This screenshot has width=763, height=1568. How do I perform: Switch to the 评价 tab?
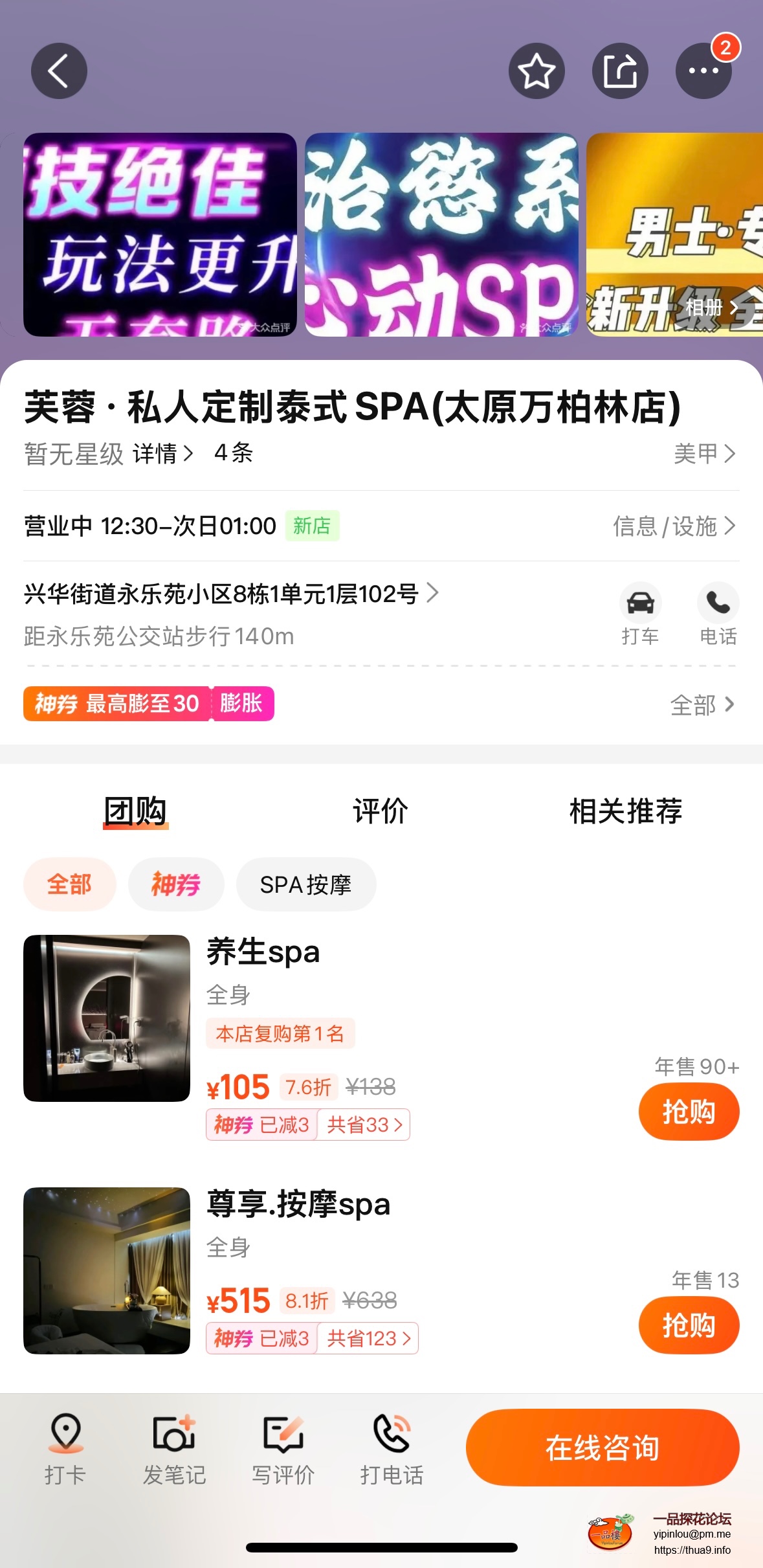[381, 811]
